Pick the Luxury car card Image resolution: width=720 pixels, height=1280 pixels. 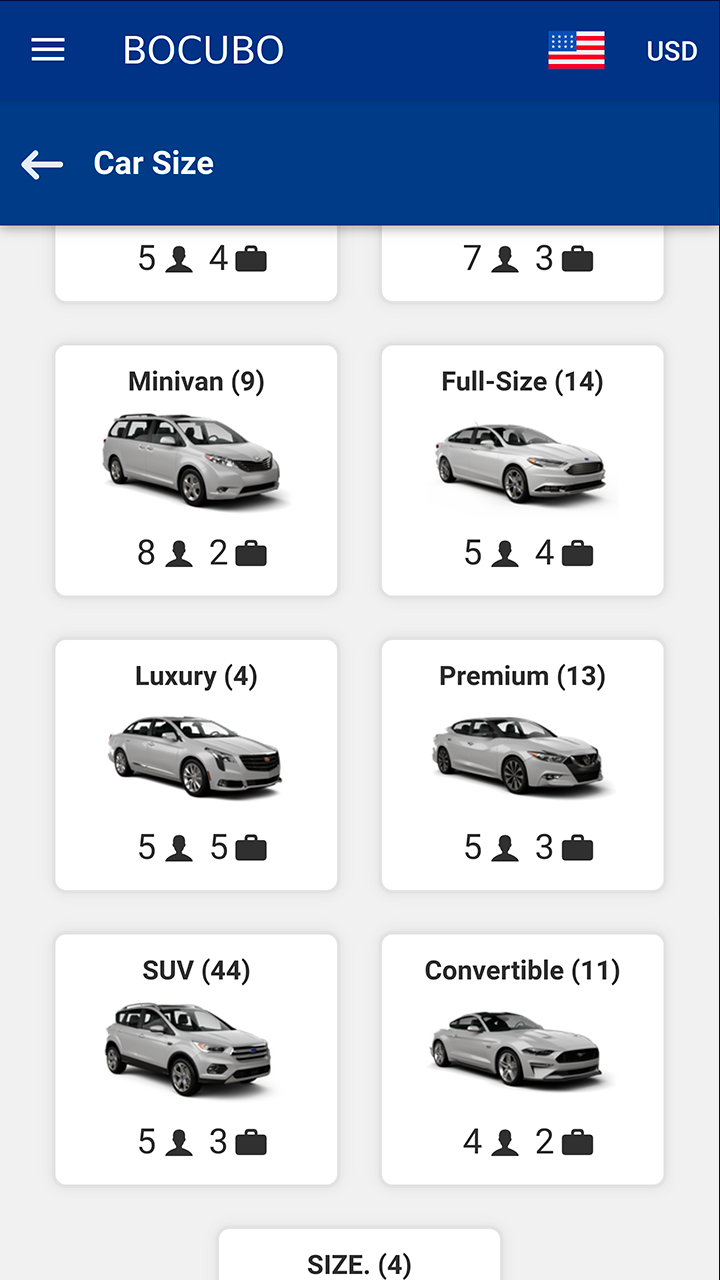tap(196, 765)
